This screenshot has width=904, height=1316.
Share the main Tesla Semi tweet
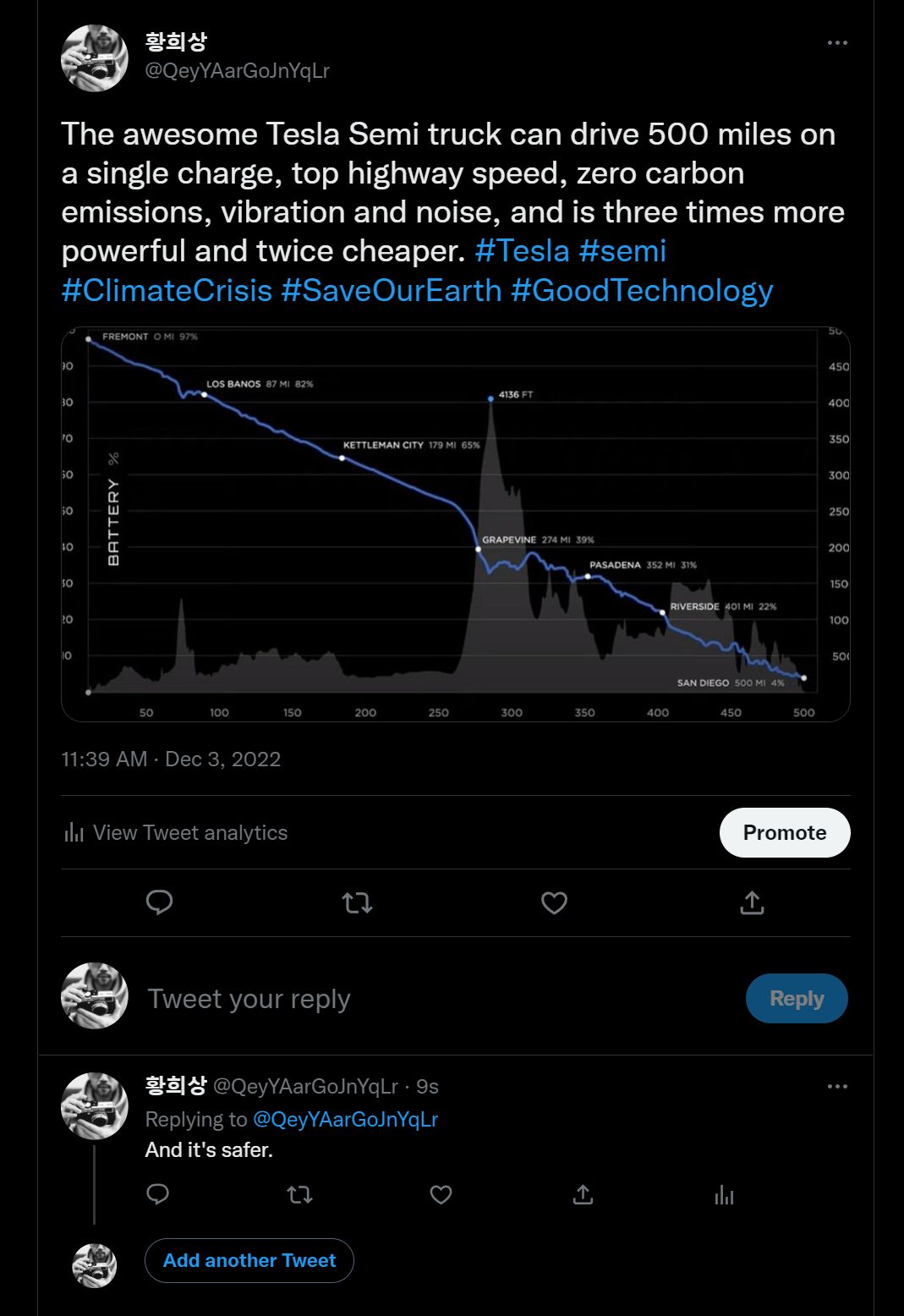[752, 902]
